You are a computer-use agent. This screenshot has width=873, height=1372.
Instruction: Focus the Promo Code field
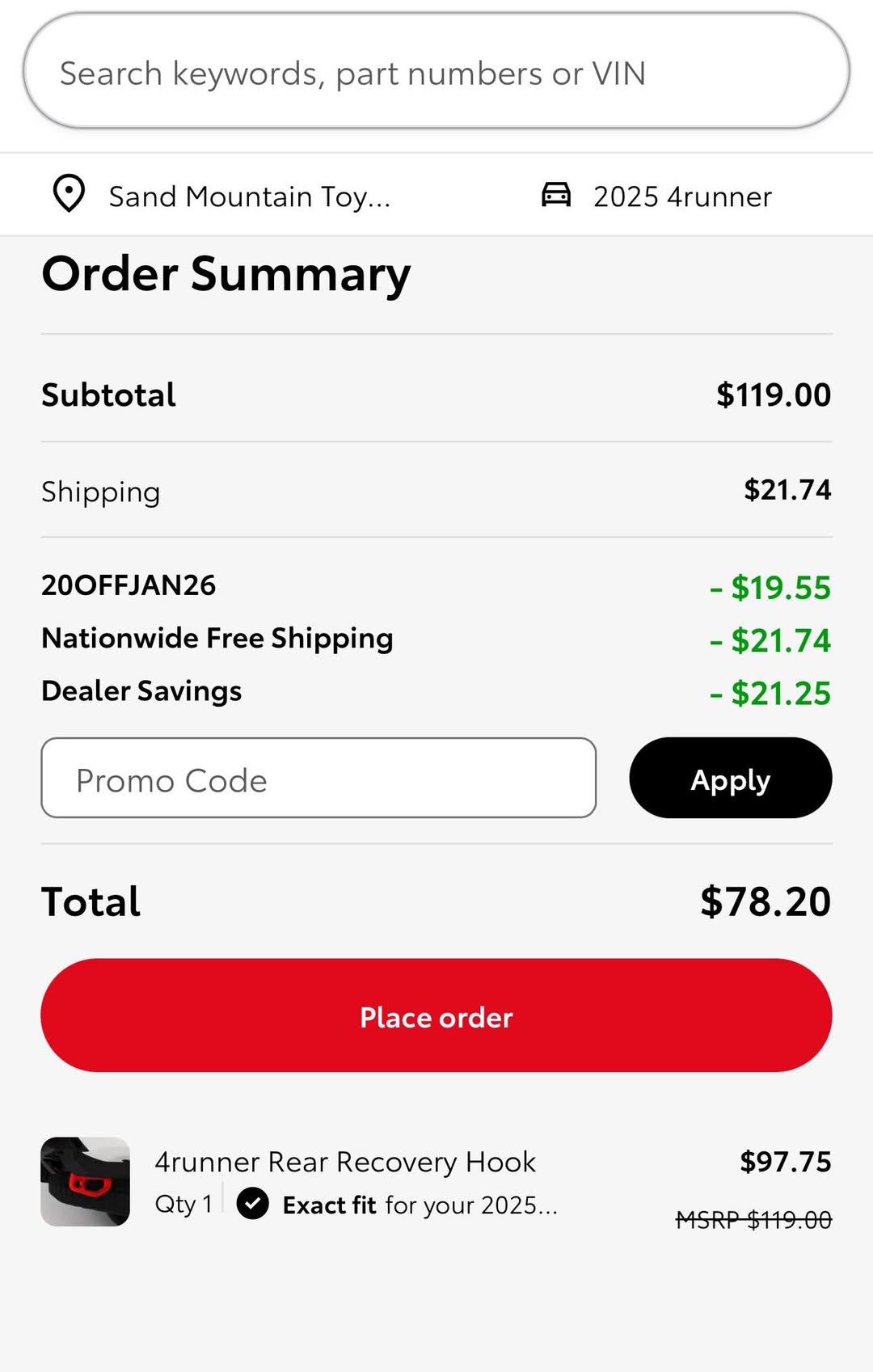click(318, 779)
